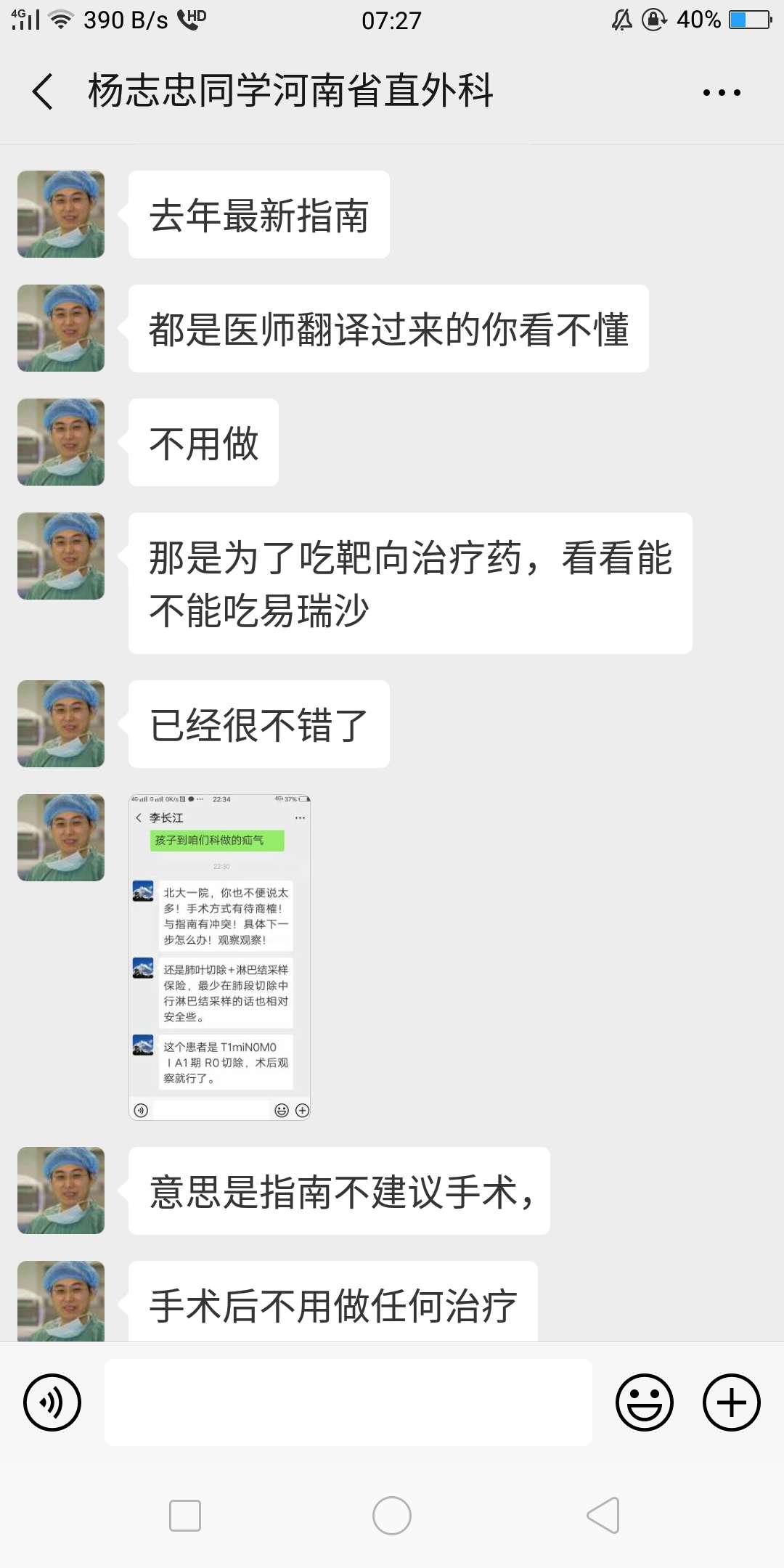Tap the recent apps square button
The height and width of the screenshot is (1568, 784).
[186, 1515]
